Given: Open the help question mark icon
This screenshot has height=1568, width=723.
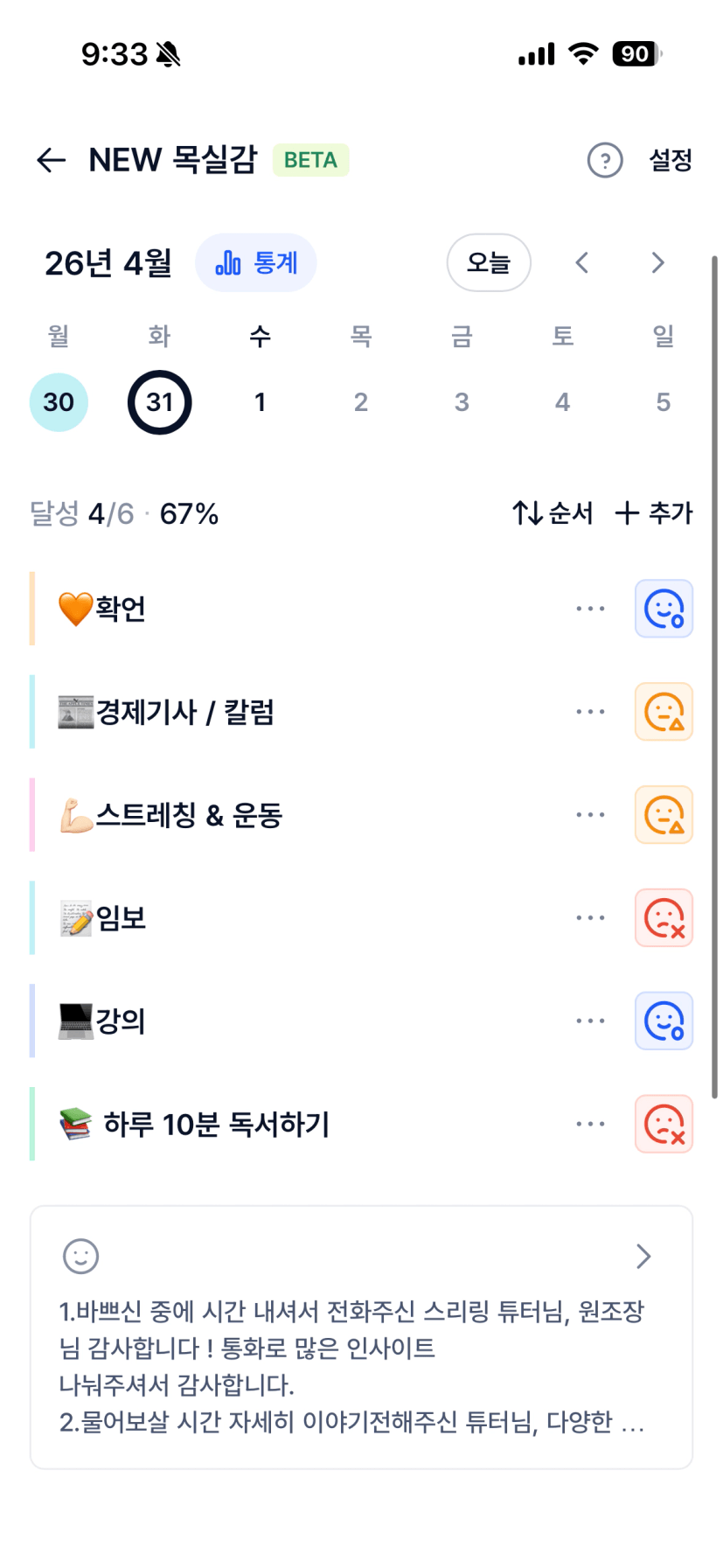Looking at the screenshot, I should tap(604, 160).
